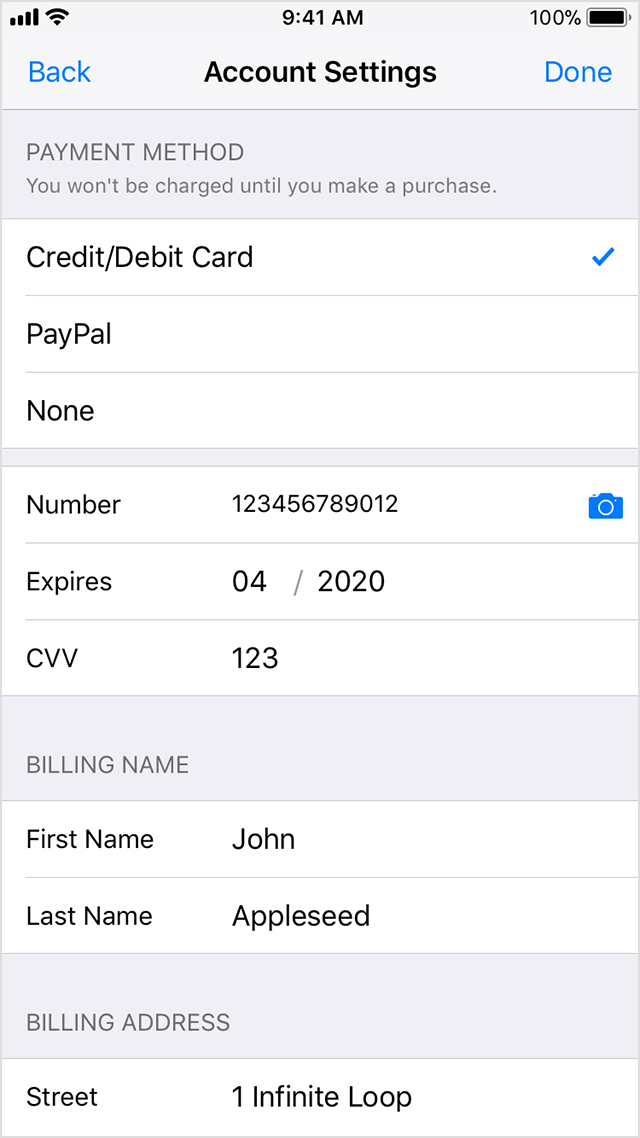This screenshot has width=640, height=1138.
Task: Change the expiry month 04
Action: (x=250, y=582)
